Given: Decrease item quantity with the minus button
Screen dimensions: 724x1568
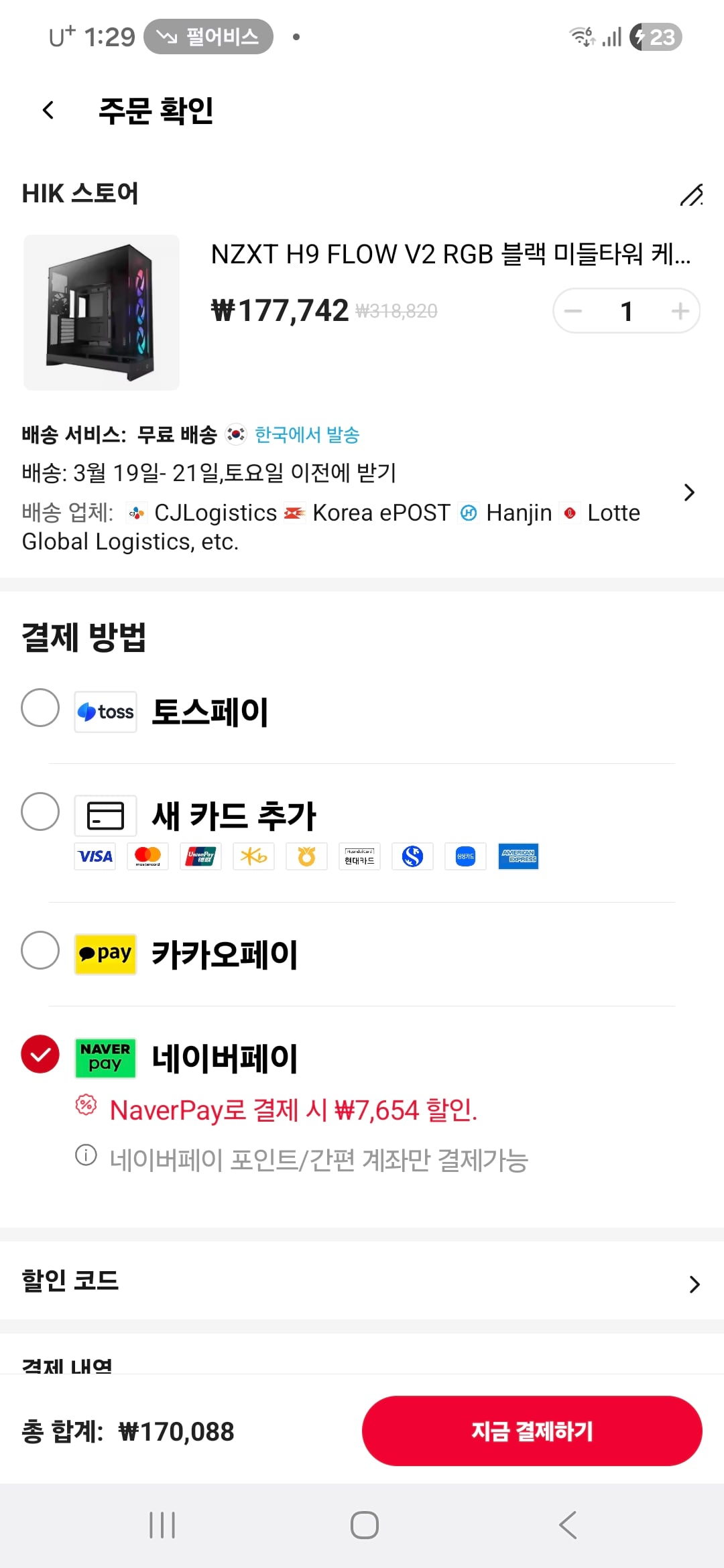Looking at the screenshot, I should pos(574,311).
